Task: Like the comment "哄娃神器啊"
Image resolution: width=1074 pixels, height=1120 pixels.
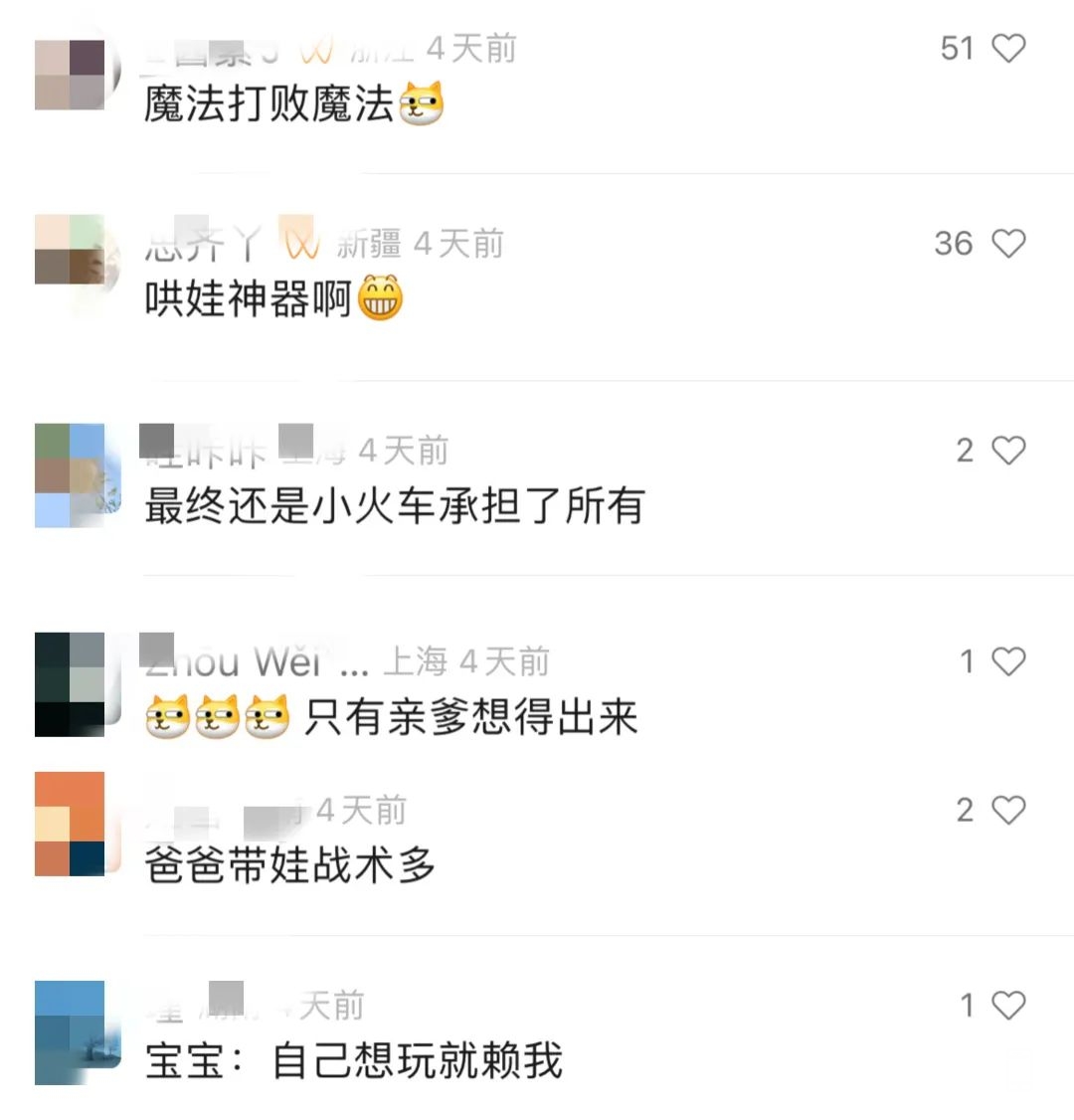Action: click(x=1008, y=243)
